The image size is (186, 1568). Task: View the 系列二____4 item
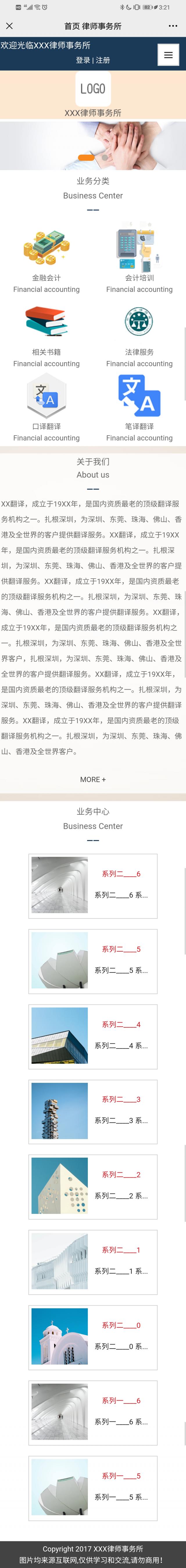pos(93,1037)
